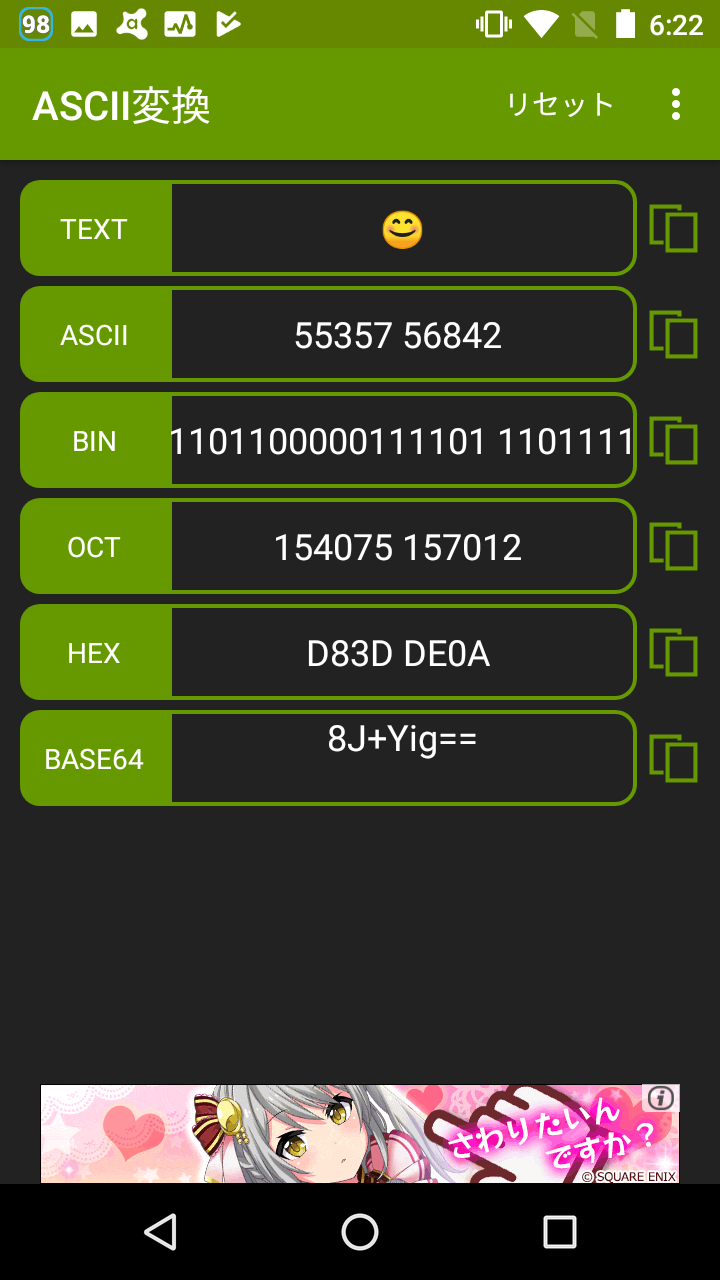
Task: Copy the OCT value
Action: 673,547
